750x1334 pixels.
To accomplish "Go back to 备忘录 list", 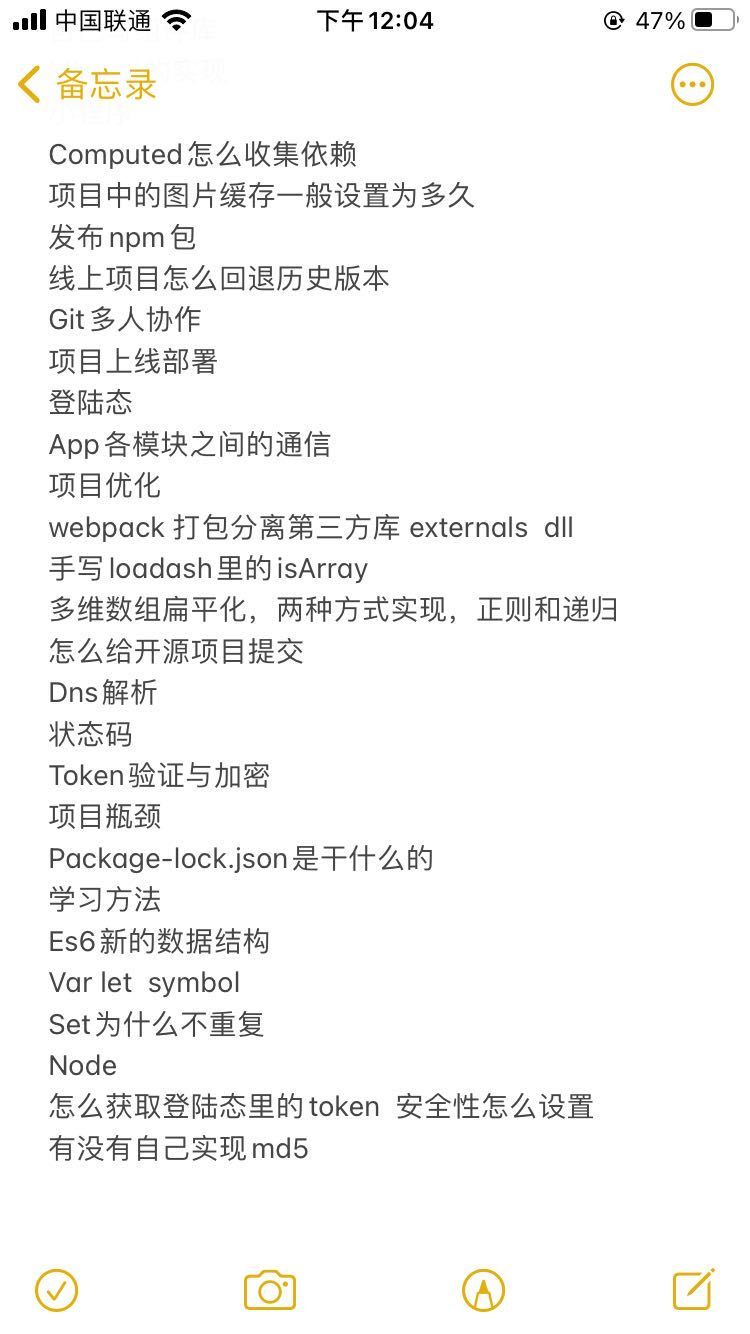I will [x=88, y=85].
